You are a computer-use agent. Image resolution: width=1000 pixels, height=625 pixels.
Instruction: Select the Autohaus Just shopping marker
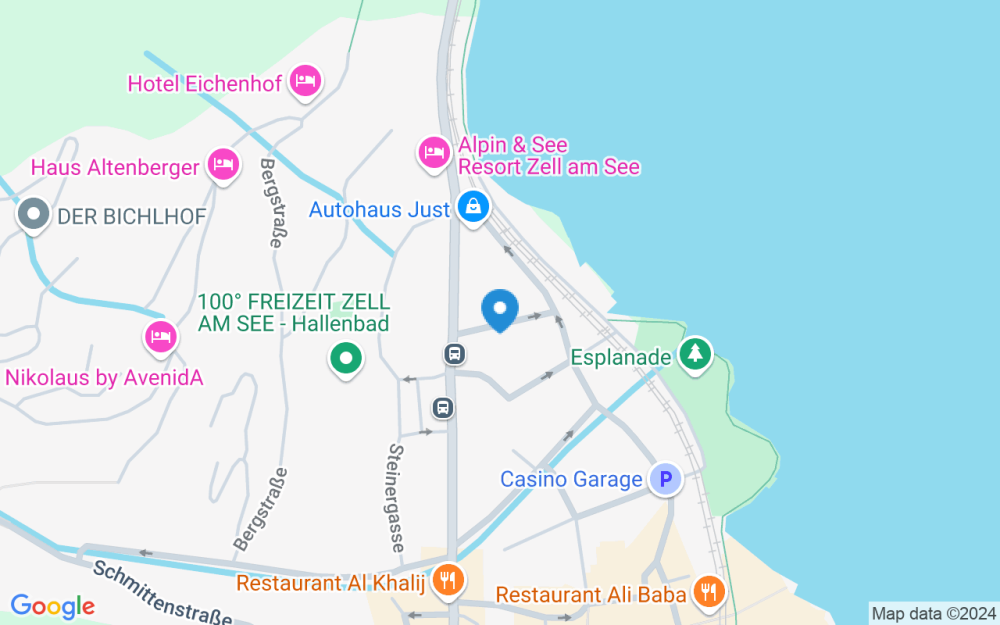tap(471, 207)
